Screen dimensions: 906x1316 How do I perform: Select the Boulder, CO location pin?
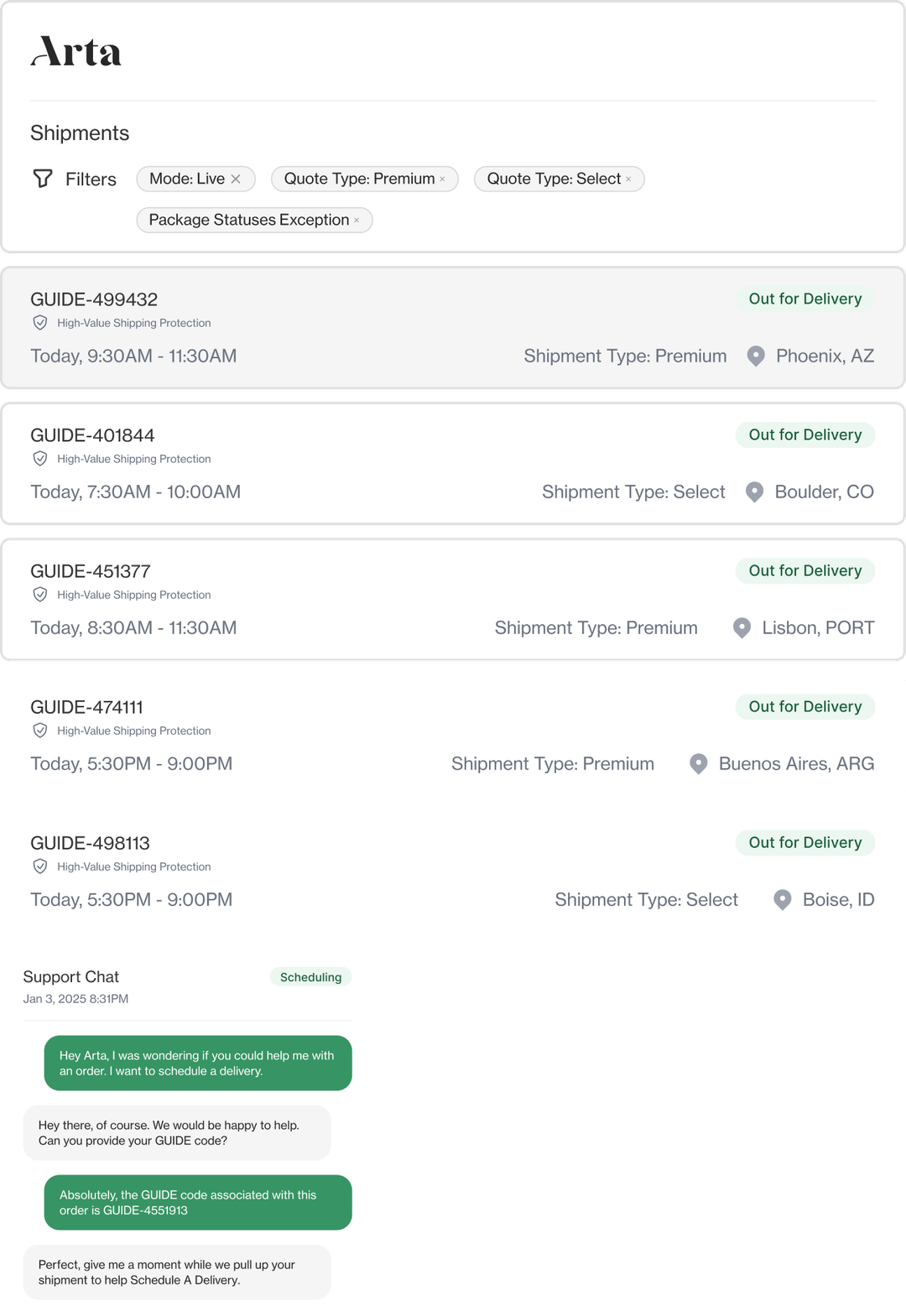[754, 492]
